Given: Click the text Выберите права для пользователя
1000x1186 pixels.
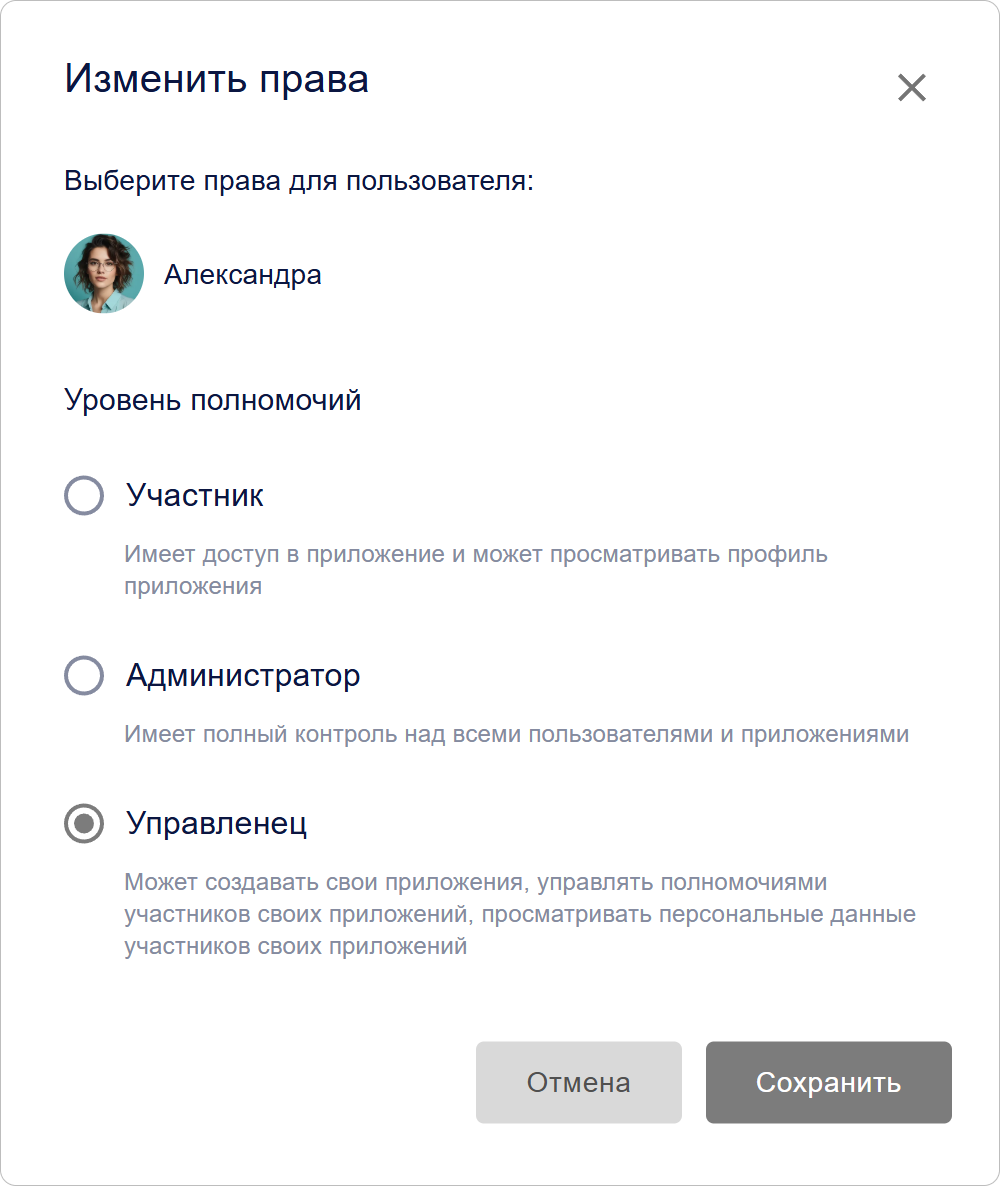Looking at the screenshot, I should point(300,179).
